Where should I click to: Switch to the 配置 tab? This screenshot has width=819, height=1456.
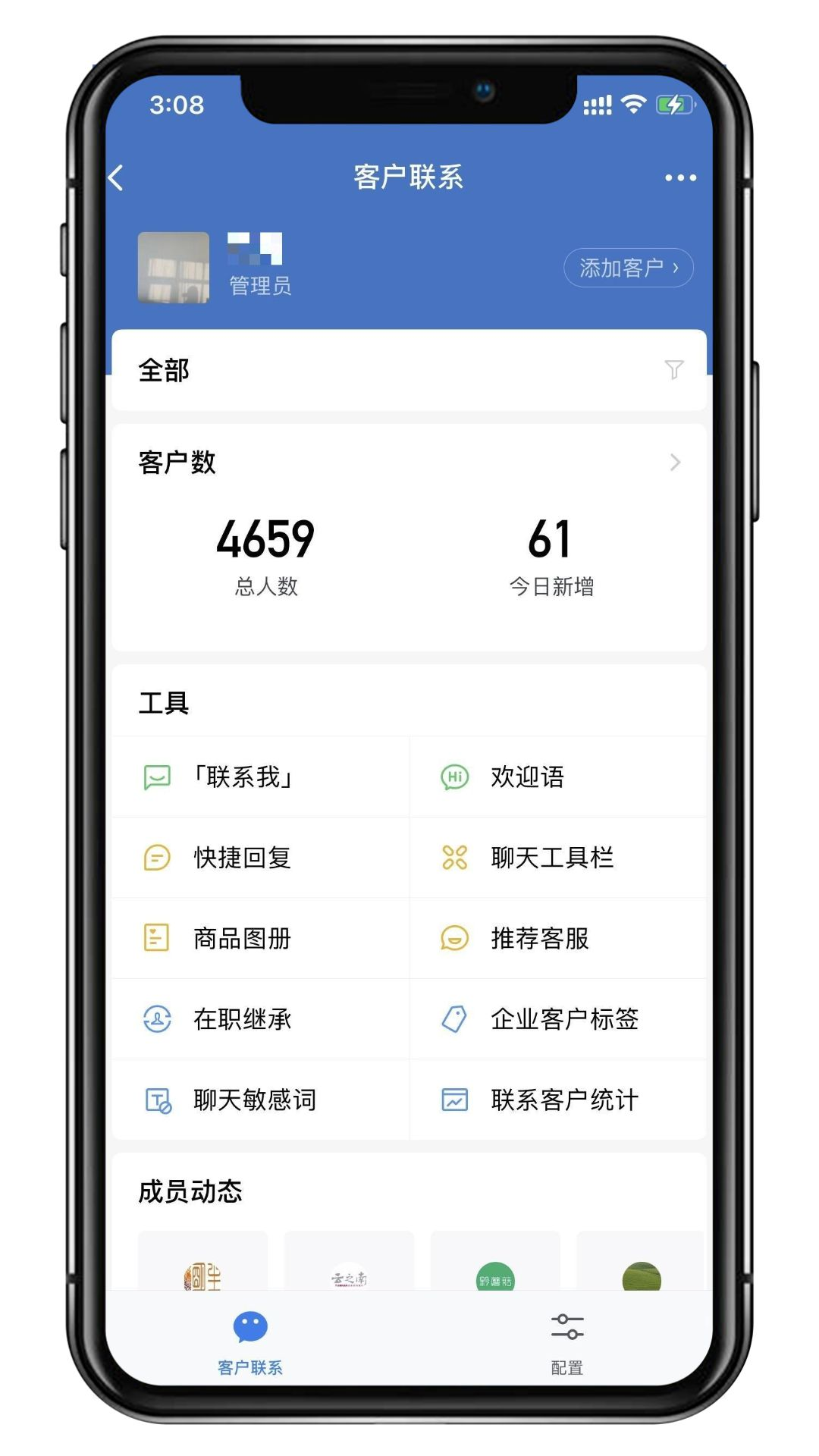[x=566, y=1342]
